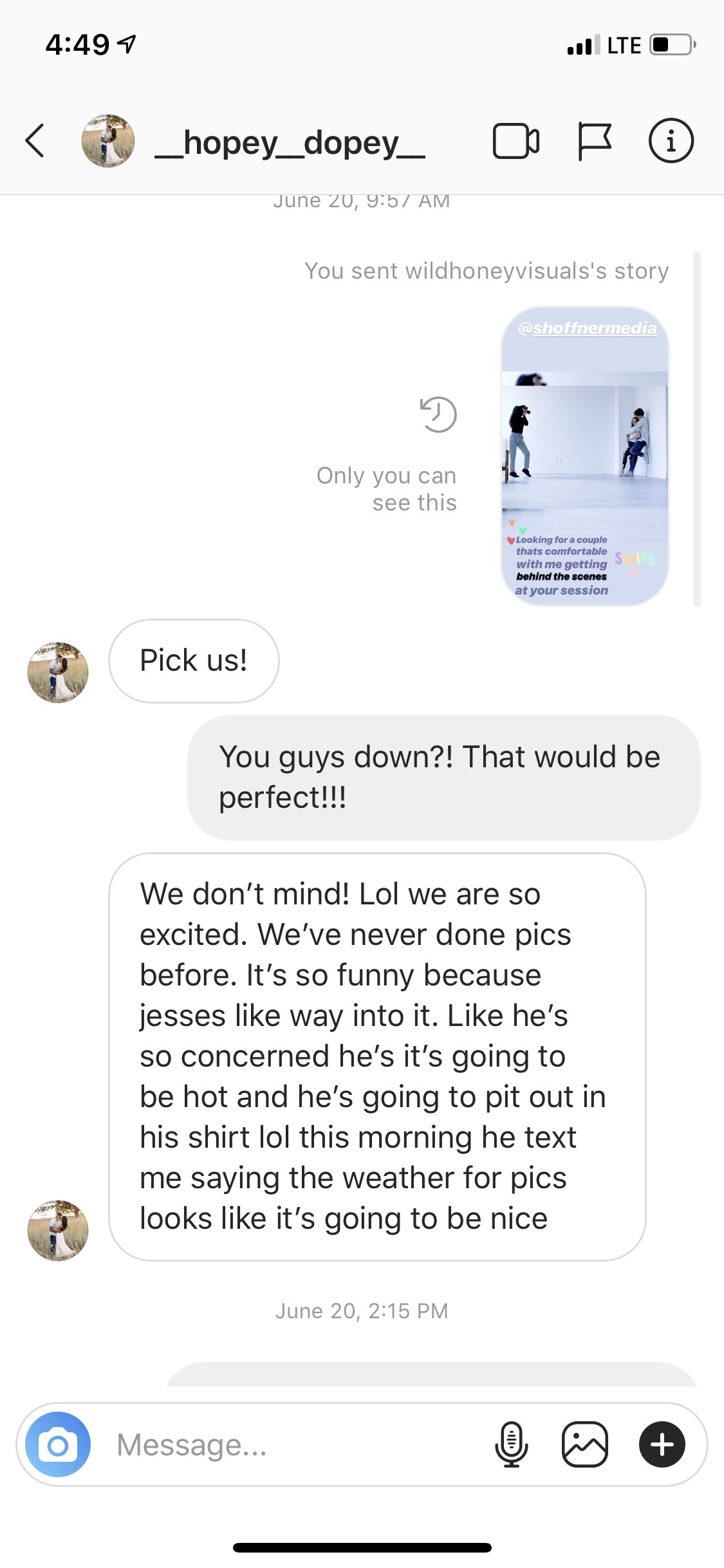This screenshot has height=1568, width=724.
Task: Tap the sender avatar beside Pick us!
Action: point(58,672)
